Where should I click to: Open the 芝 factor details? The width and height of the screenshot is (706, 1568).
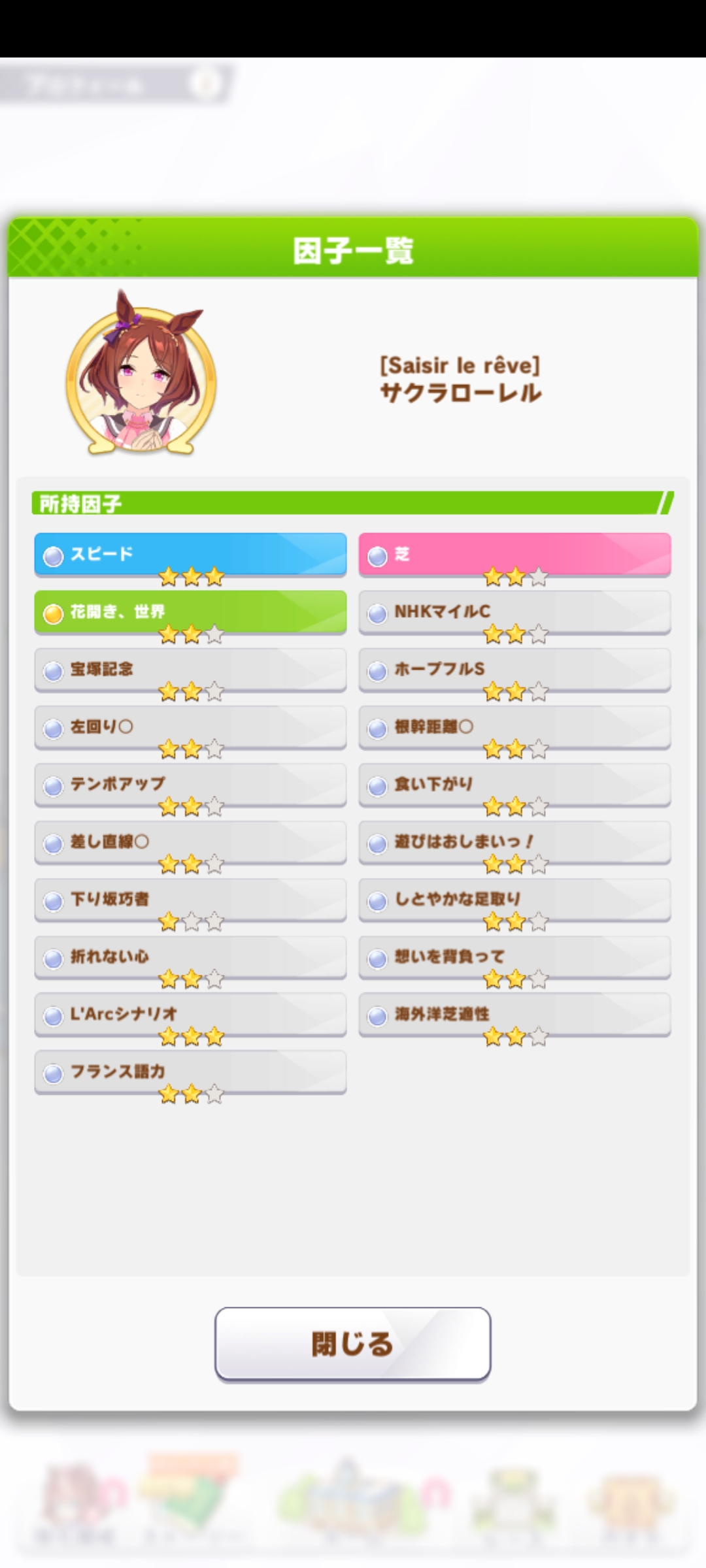[x=514, y=554]
